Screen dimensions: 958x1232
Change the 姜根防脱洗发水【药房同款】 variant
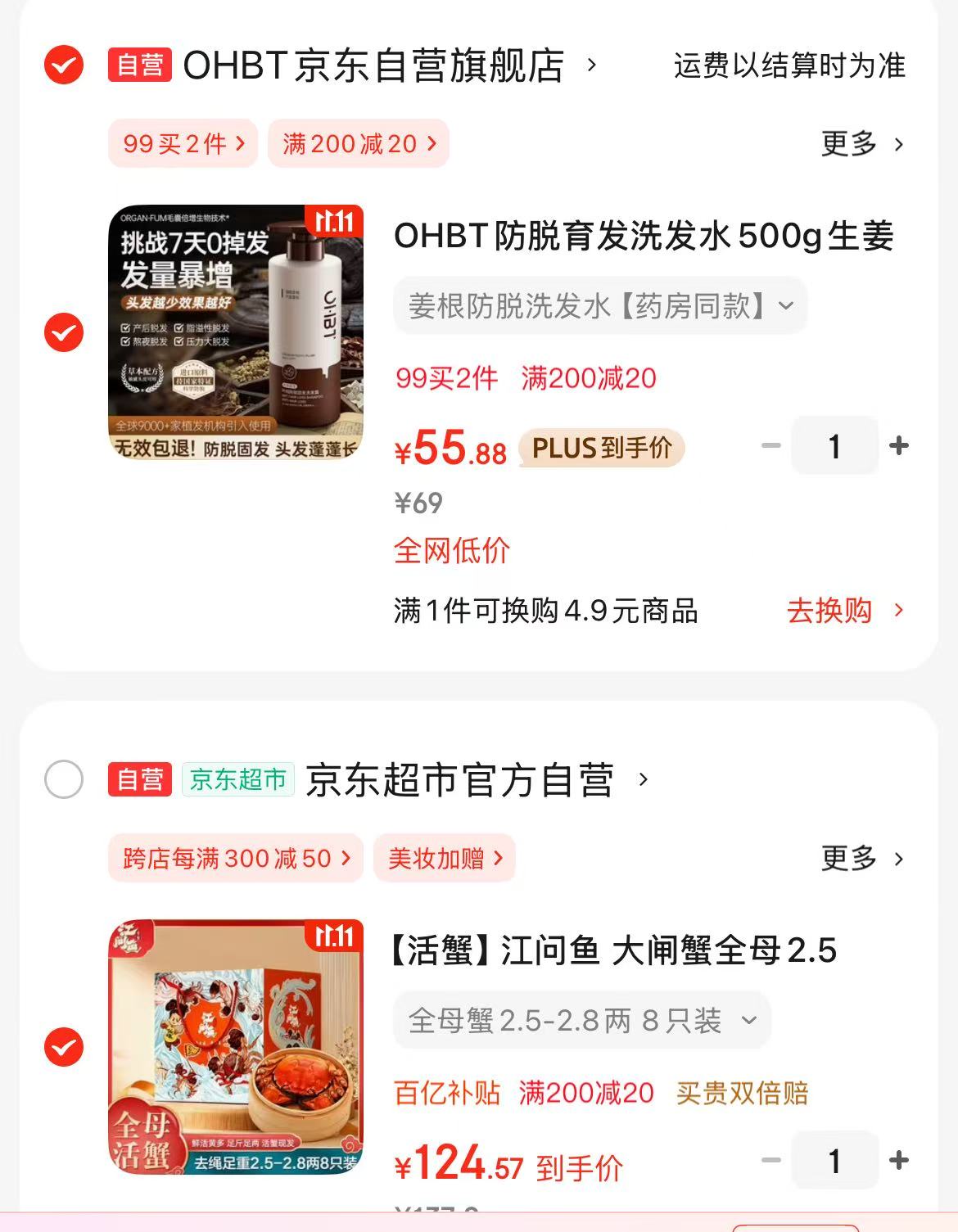click(x=600, y=306)
